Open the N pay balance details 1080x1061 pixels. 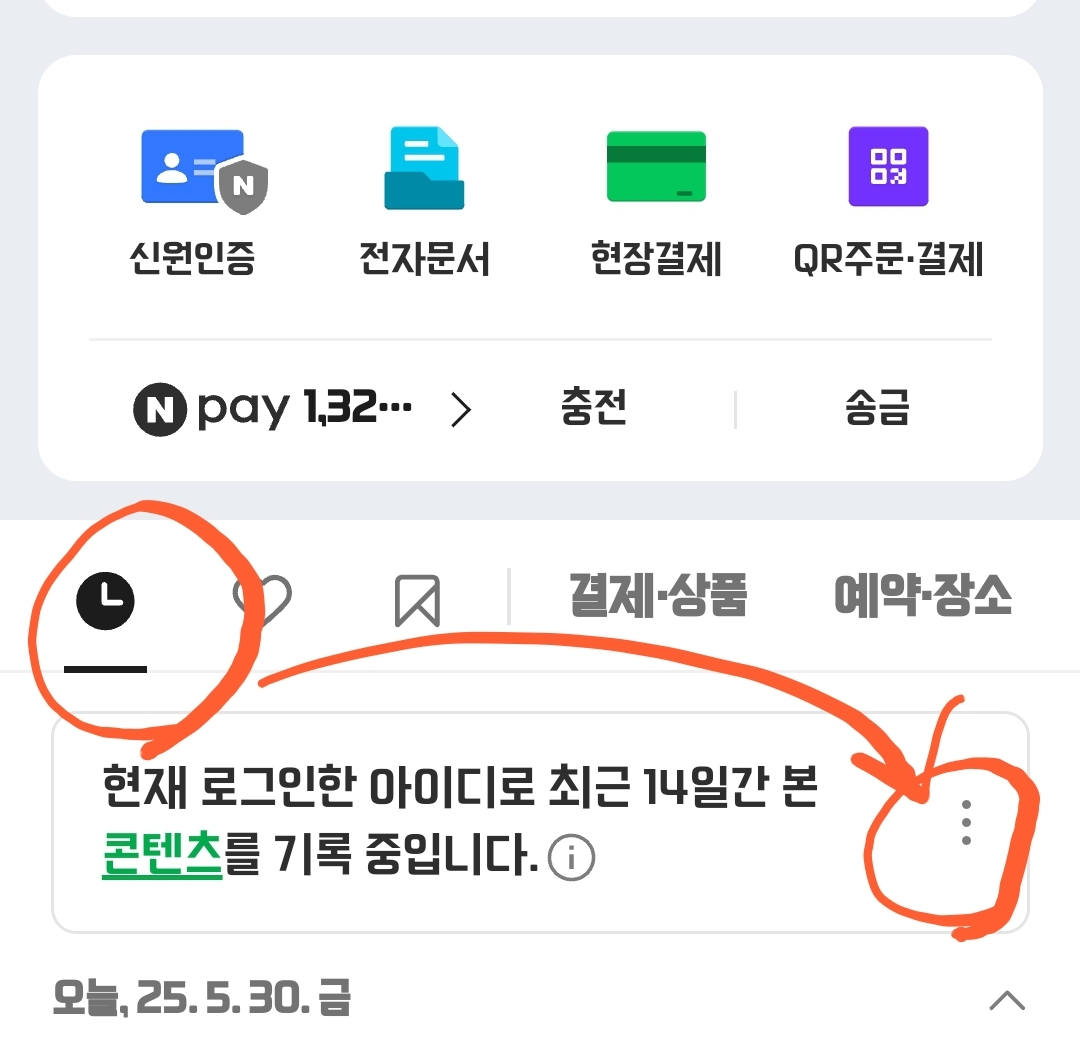point(302,409)
